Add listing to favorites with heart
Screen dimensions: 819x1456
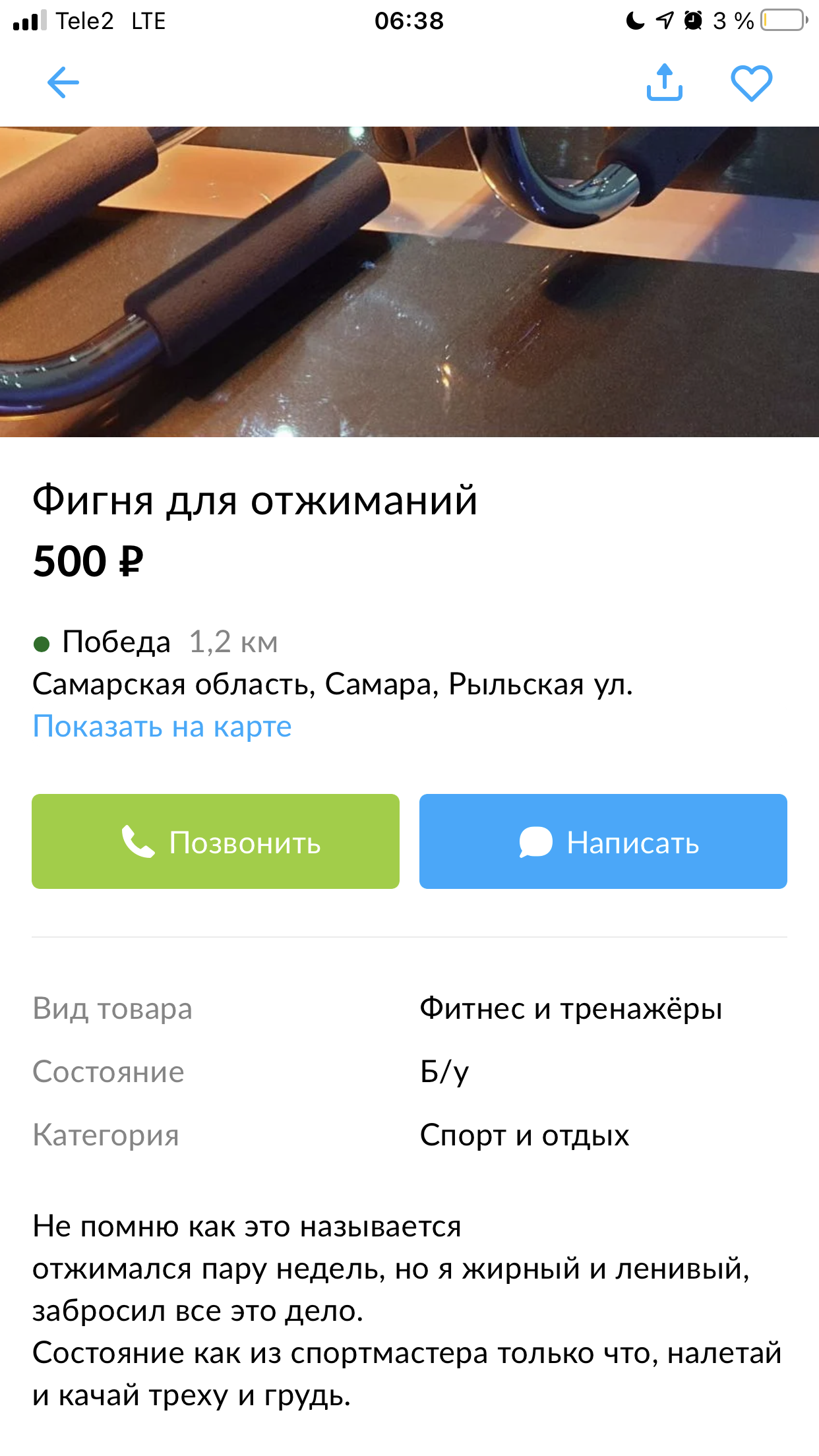tap(751, 83)
